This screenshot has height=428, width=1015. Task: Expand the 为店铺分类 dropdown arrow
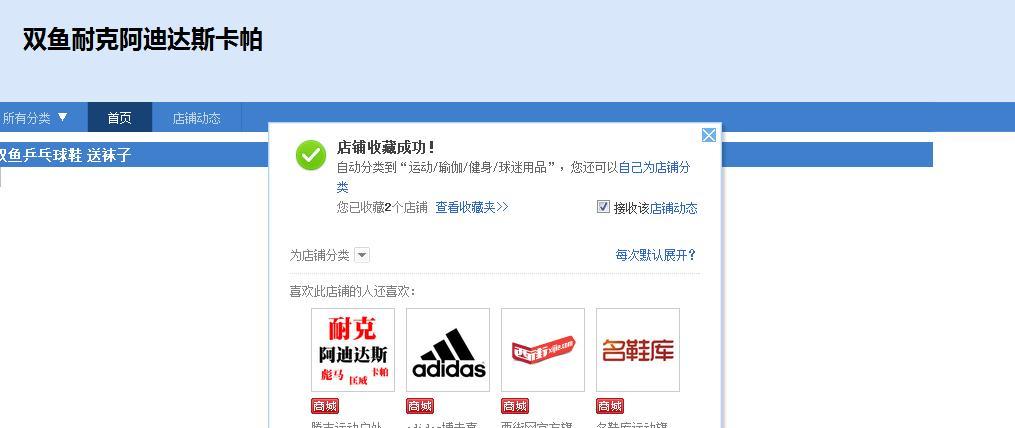pos(361,255)
